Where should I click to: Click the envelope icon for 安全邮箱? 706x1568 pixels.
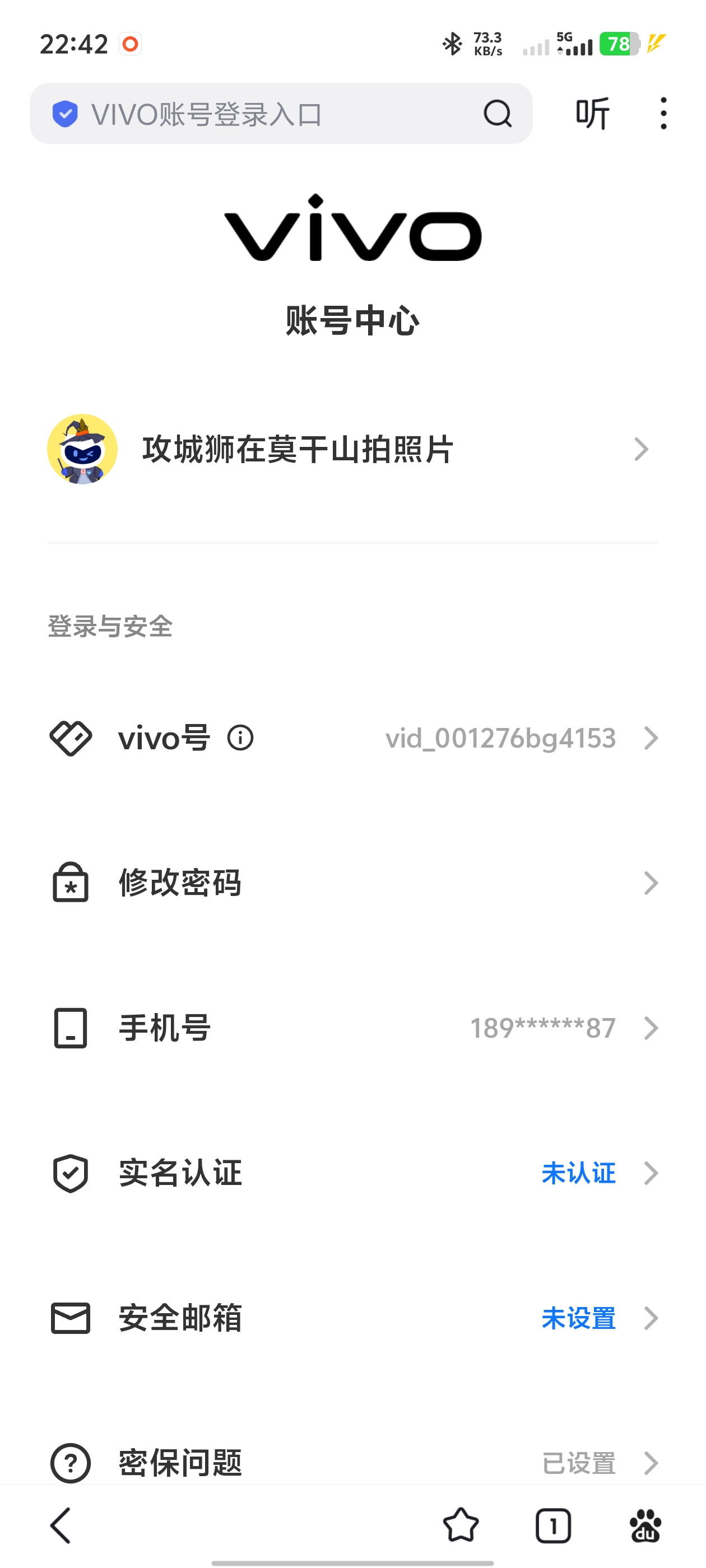71,1318
